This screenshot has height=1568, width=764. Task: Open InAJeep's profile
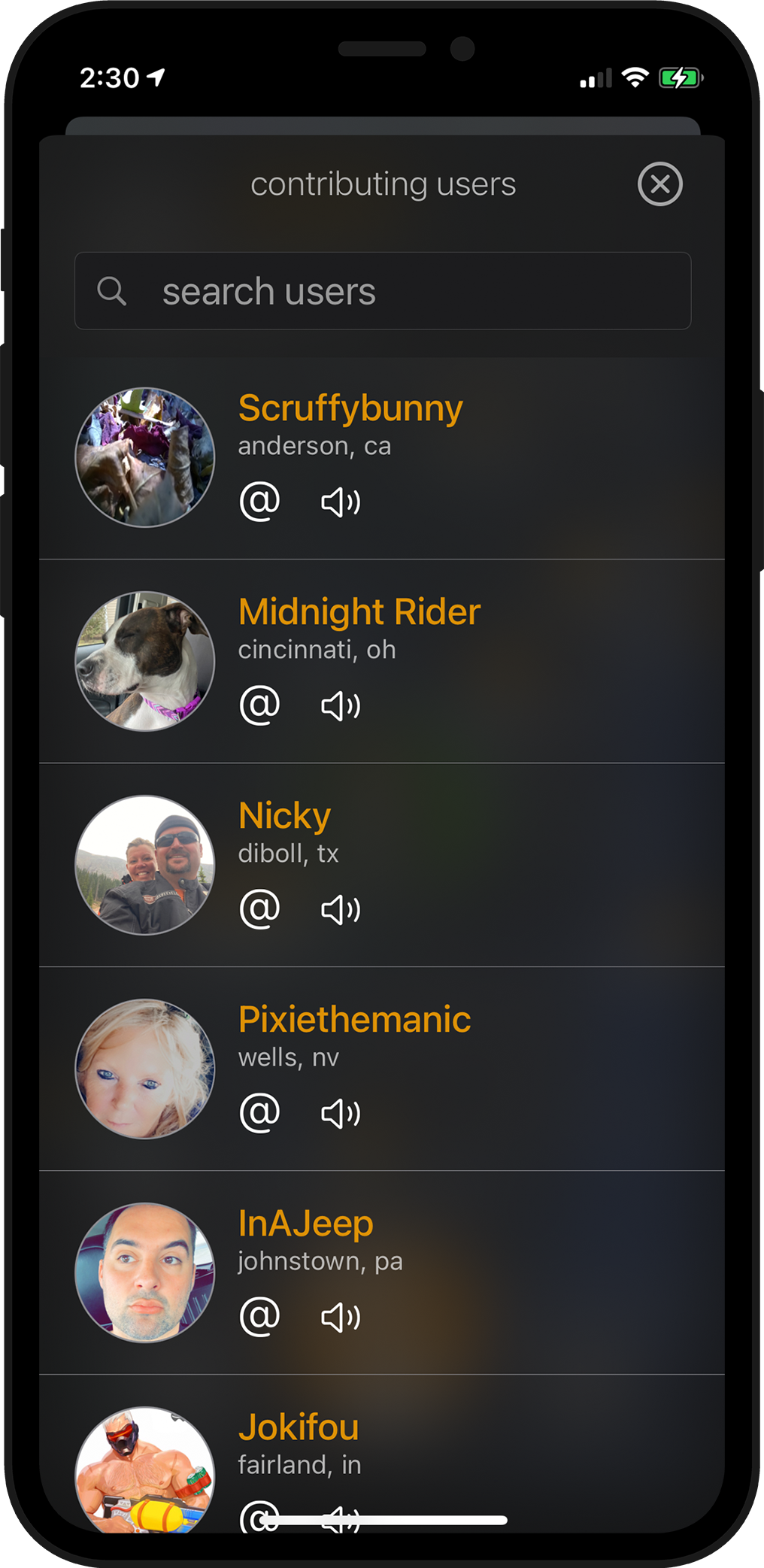[305, 1224]
